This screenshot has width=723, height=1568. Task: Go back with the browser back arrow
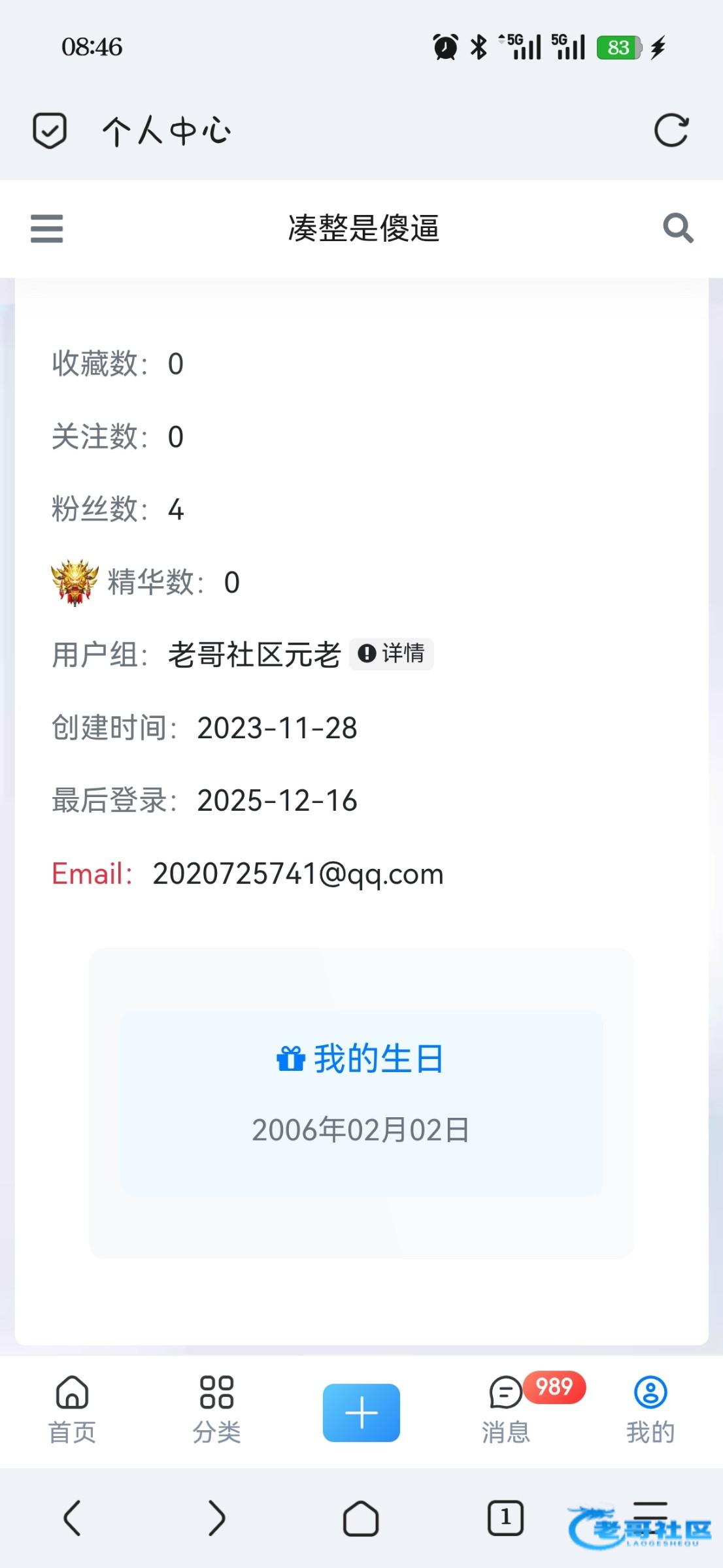(x=72, y=1517)
